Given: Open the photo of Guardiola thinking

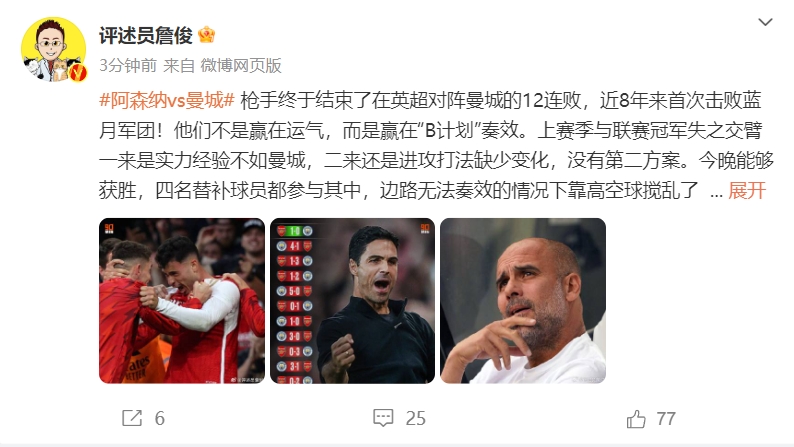Looking at the screenshot, I should point(523,301).
